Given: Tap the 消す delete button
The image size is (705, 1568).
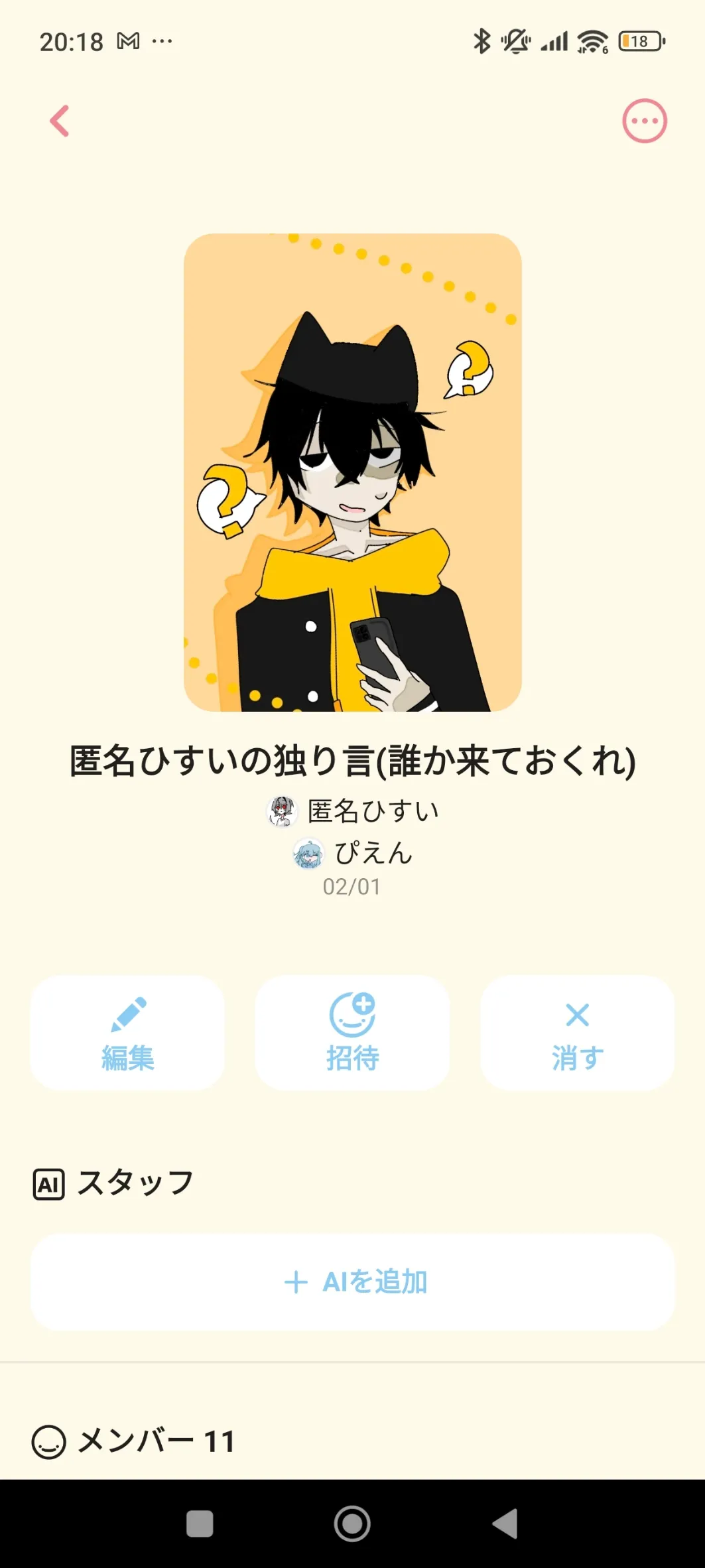Looking at the screenshot, I should (x=577, y=1033).
